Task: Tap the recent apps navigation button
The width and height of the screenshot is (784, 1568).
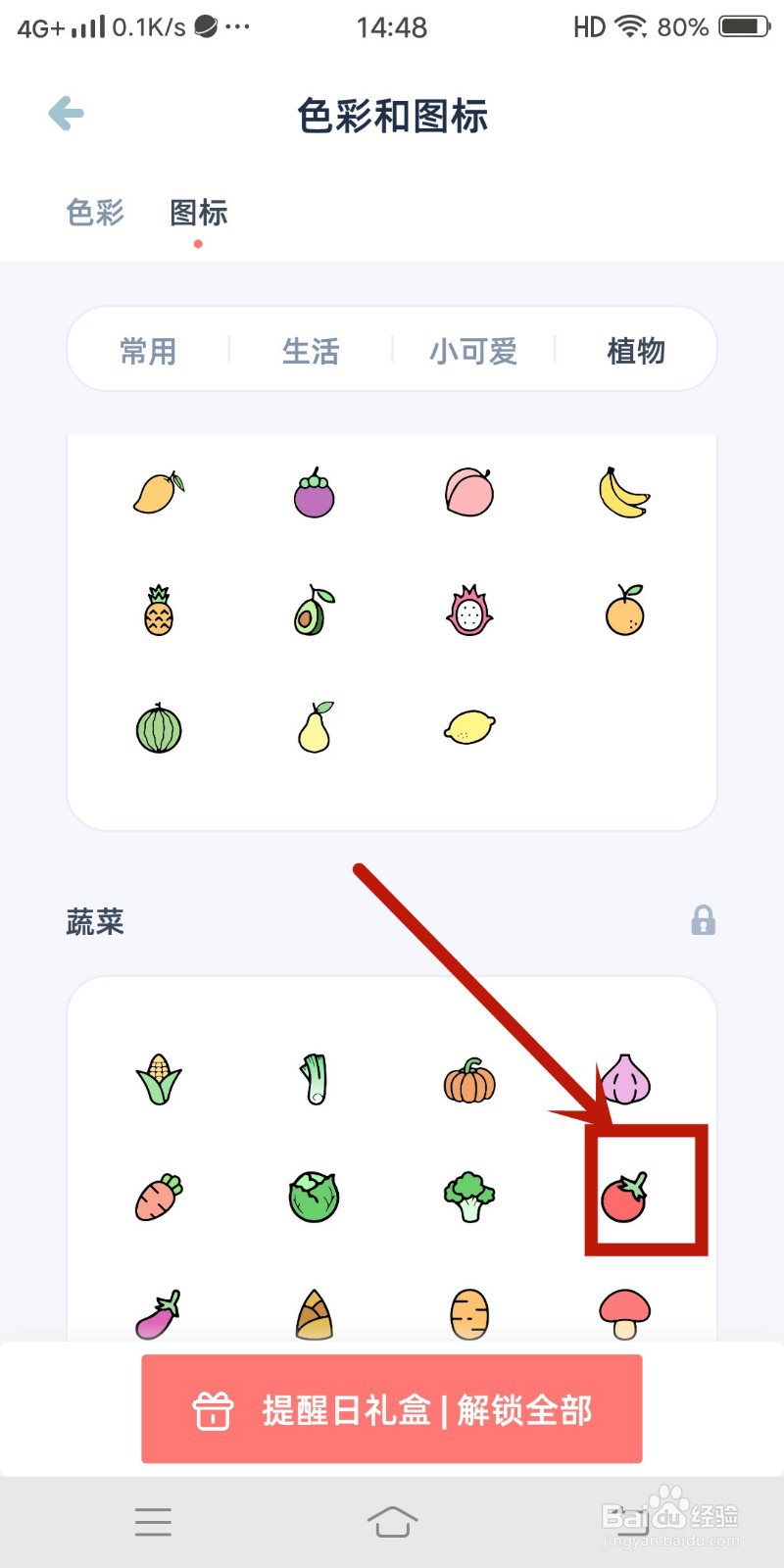Action: (x=153, y=1522)
